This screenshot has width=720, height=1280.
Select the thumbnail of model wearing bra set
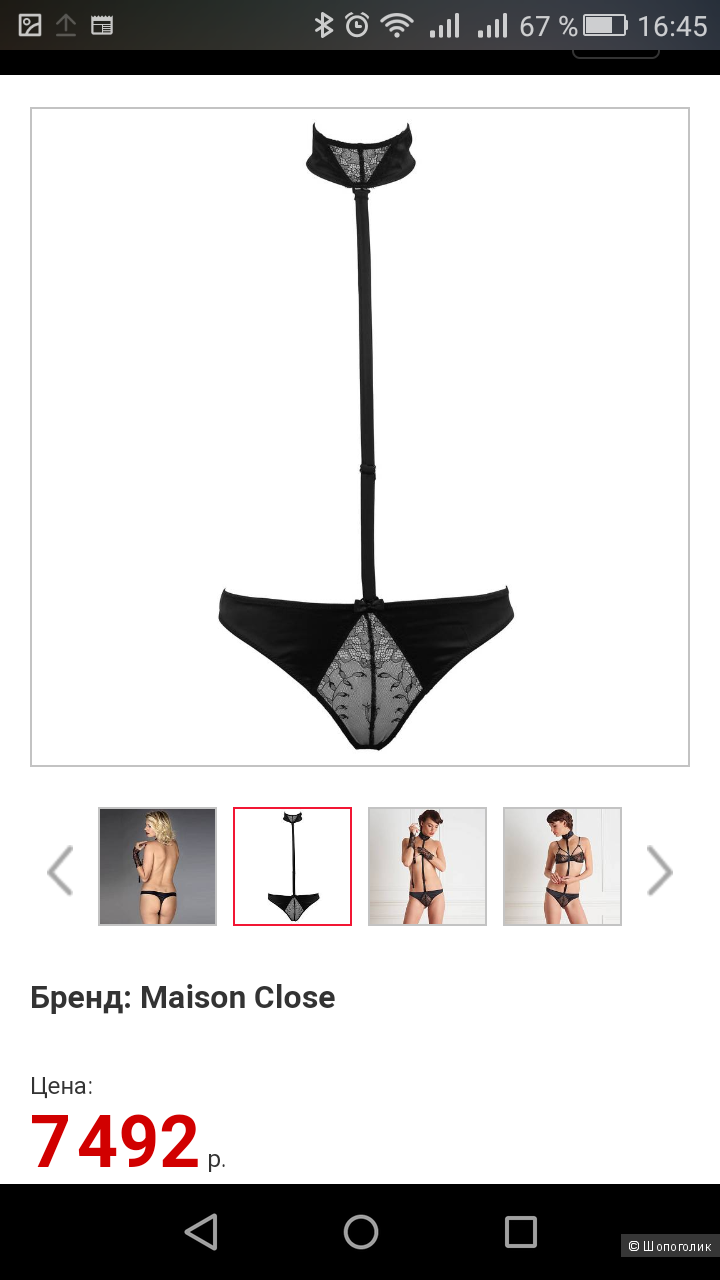click(562, 866)
